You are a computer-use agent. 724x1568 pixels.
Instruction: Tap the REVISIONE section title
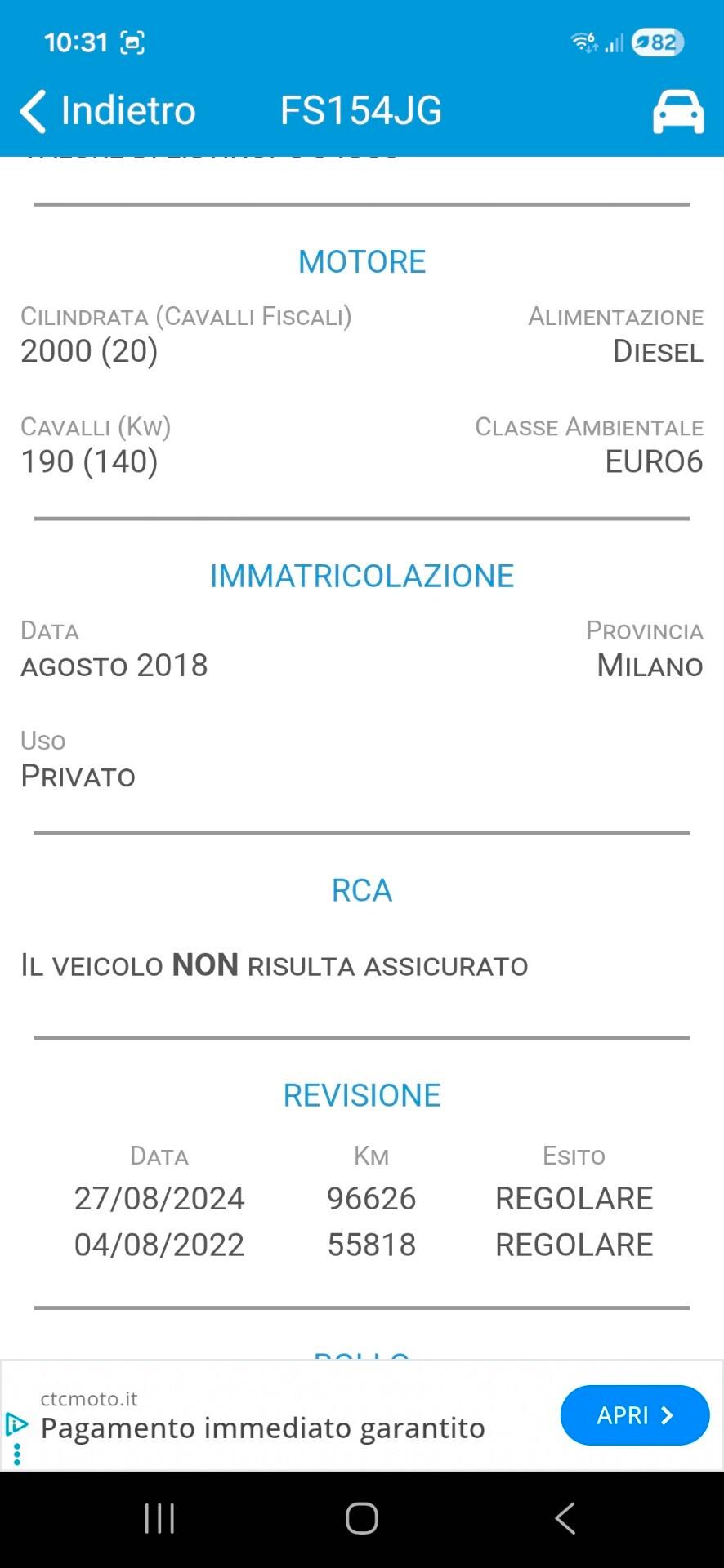(362, 1094)
